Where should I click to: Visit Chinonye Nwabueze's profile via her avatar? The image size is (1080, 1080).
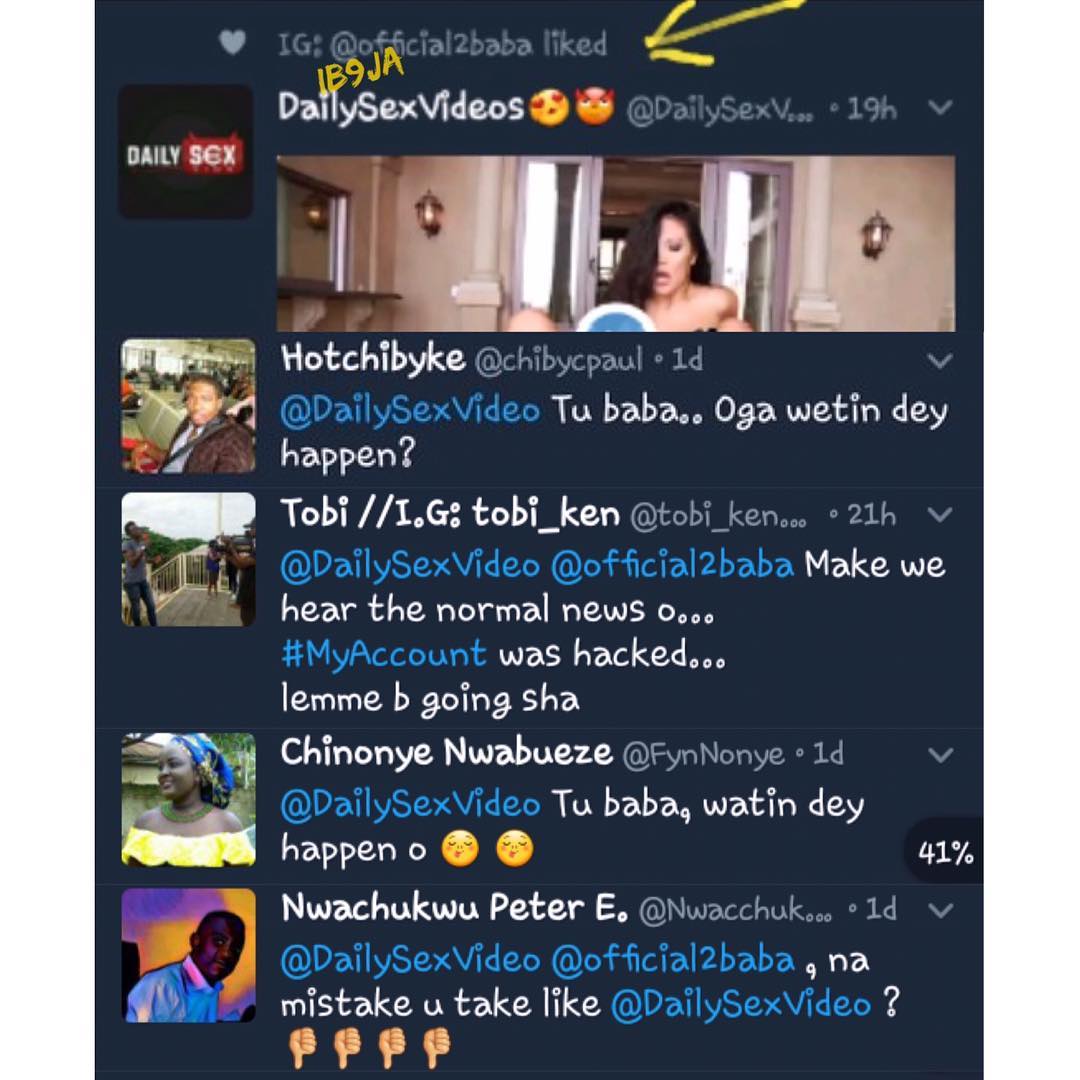(188, 800)
